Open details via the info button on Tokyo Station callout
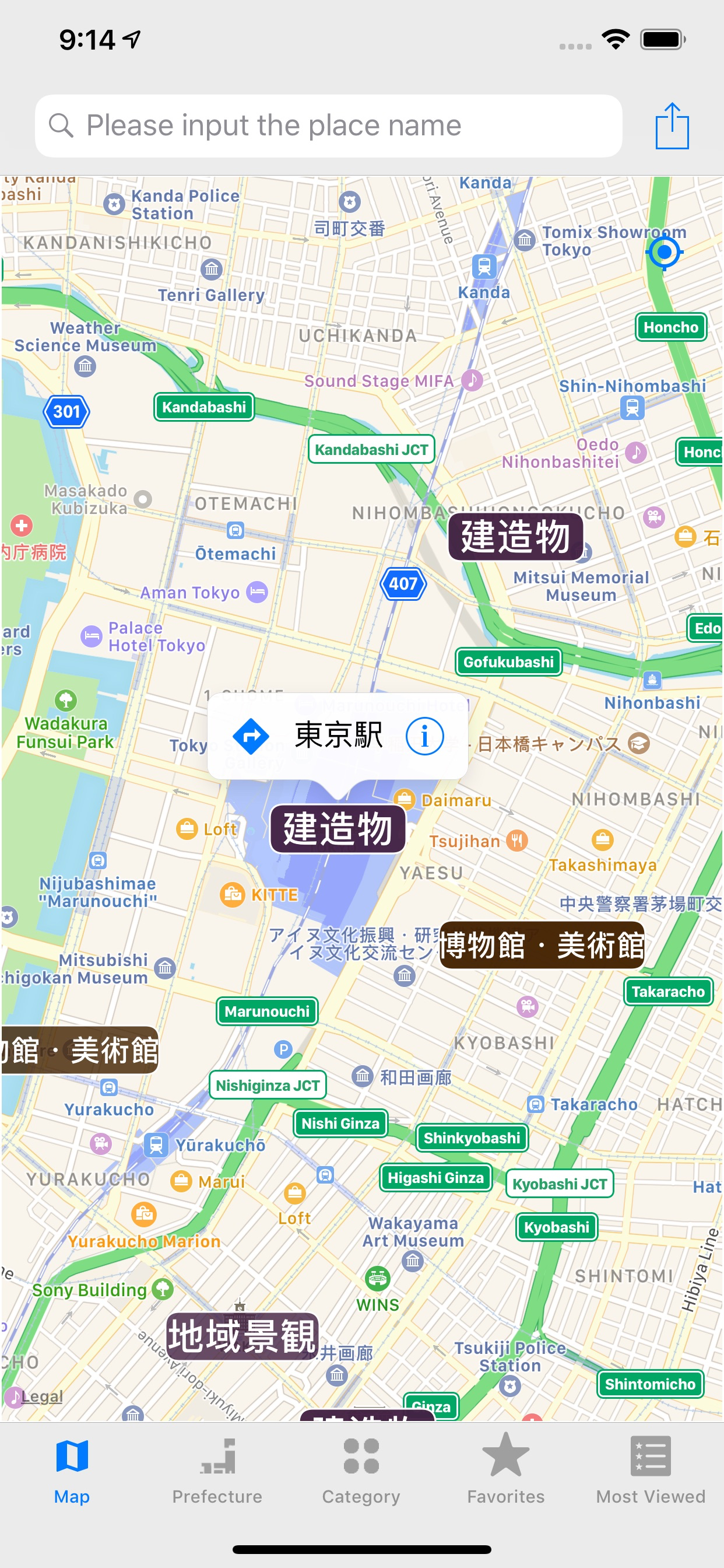724x1568 pixels. click(425, 736)
